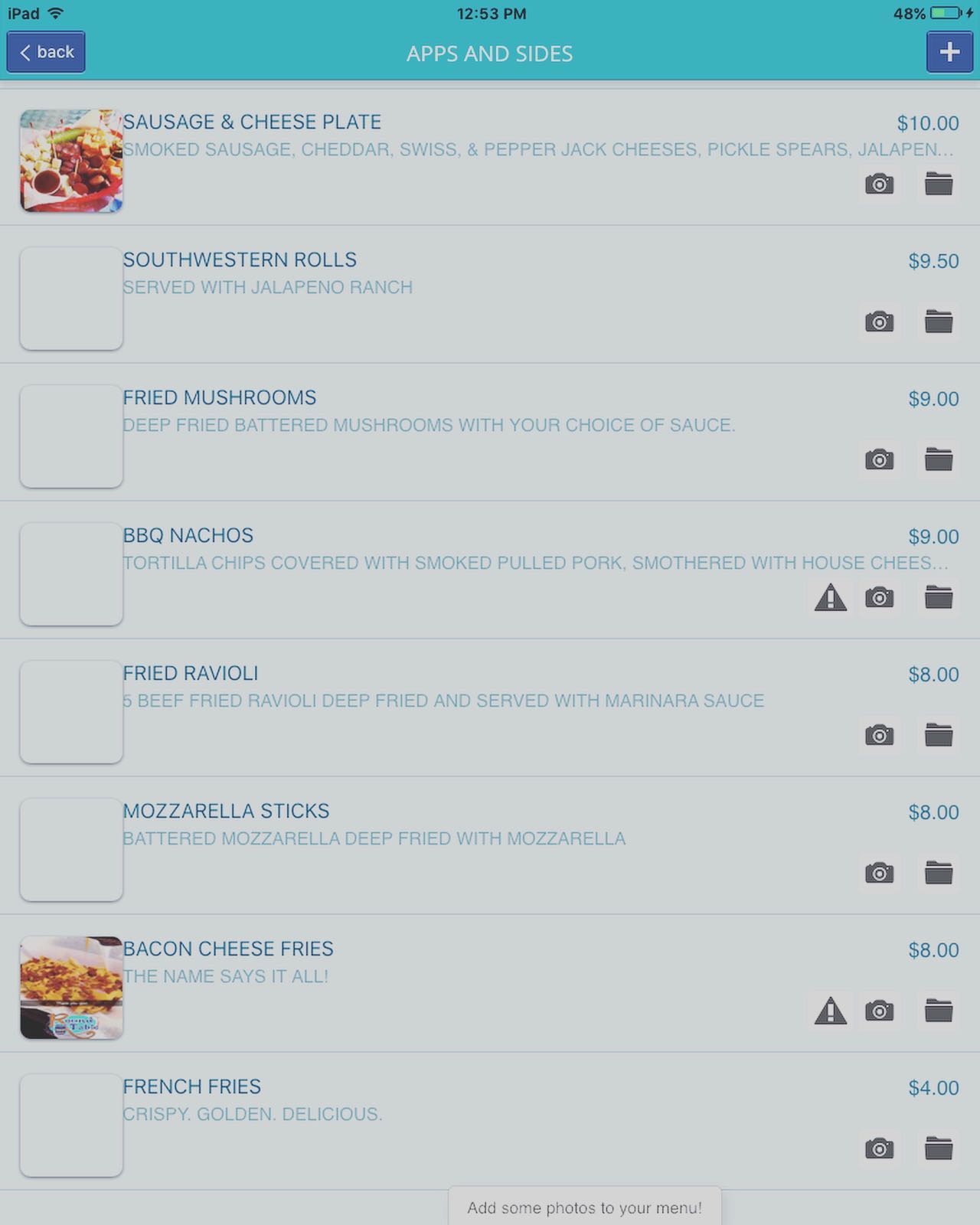Tap camera icon for French Fries

[x=879, y=1148]
